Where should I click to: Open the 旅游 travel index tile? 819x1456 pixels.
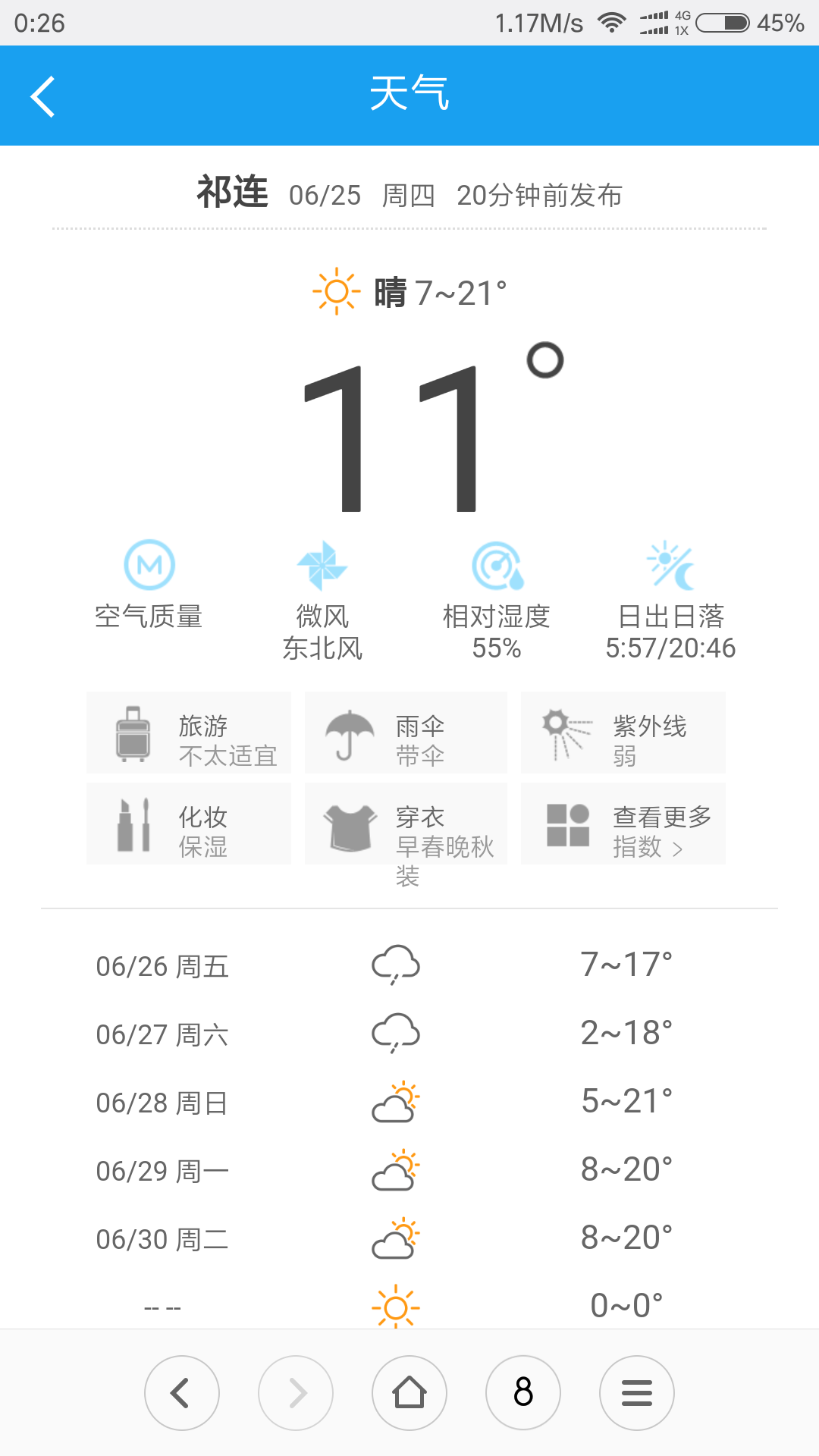(x=189, y=733)
